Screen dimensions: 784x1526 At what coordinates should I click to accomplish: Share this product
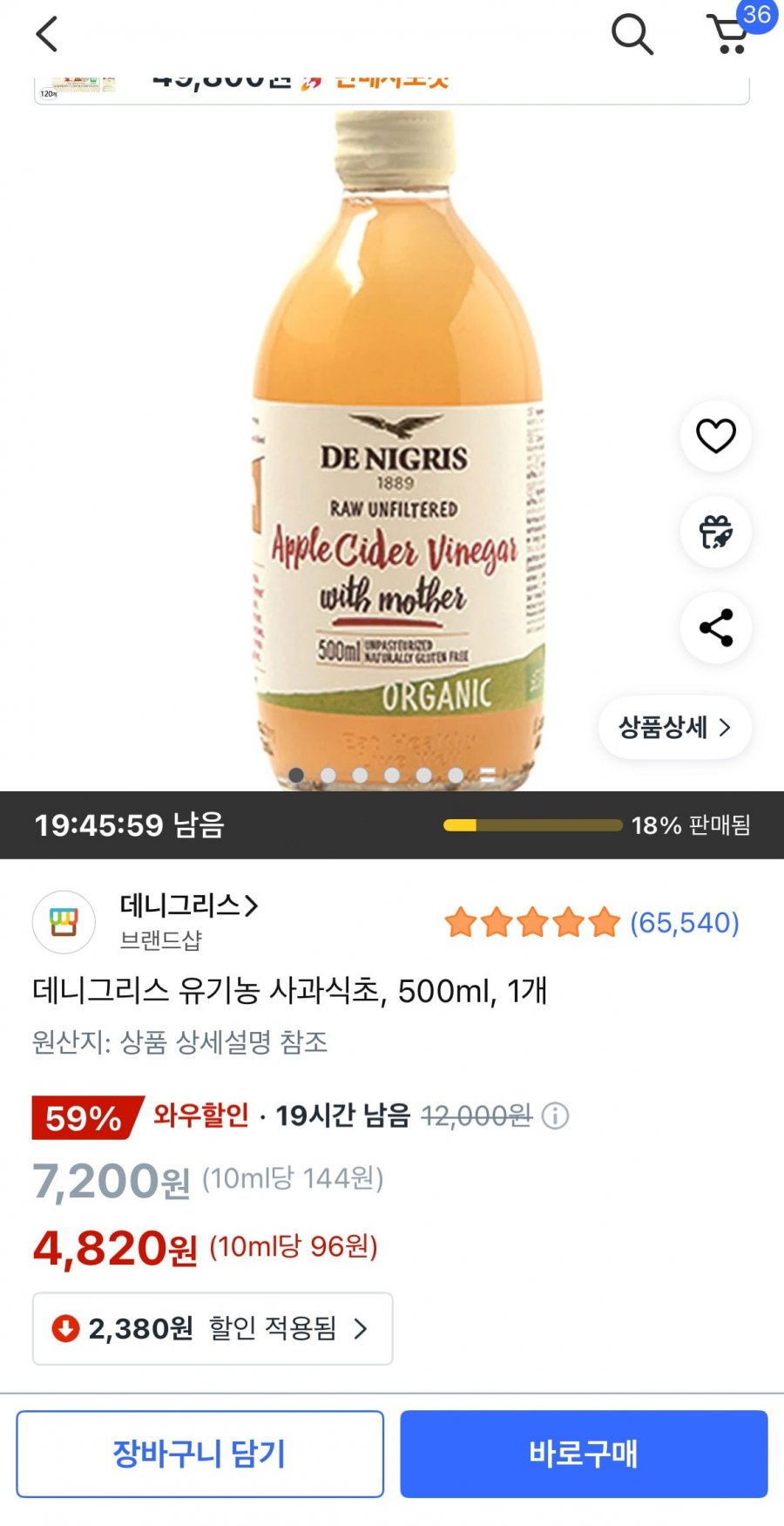[716, 627]
